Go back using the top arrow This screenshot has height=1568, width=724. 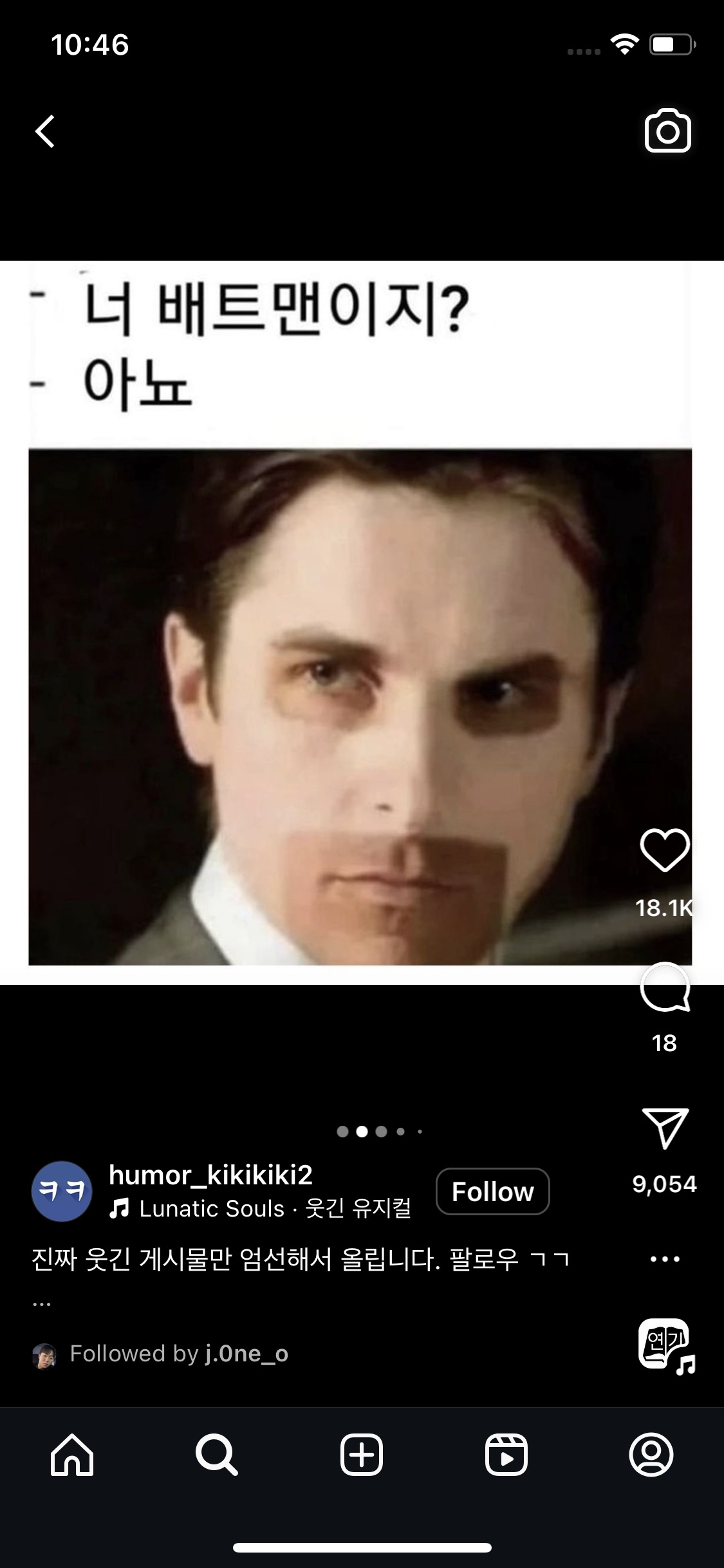(x=45, y=132)
